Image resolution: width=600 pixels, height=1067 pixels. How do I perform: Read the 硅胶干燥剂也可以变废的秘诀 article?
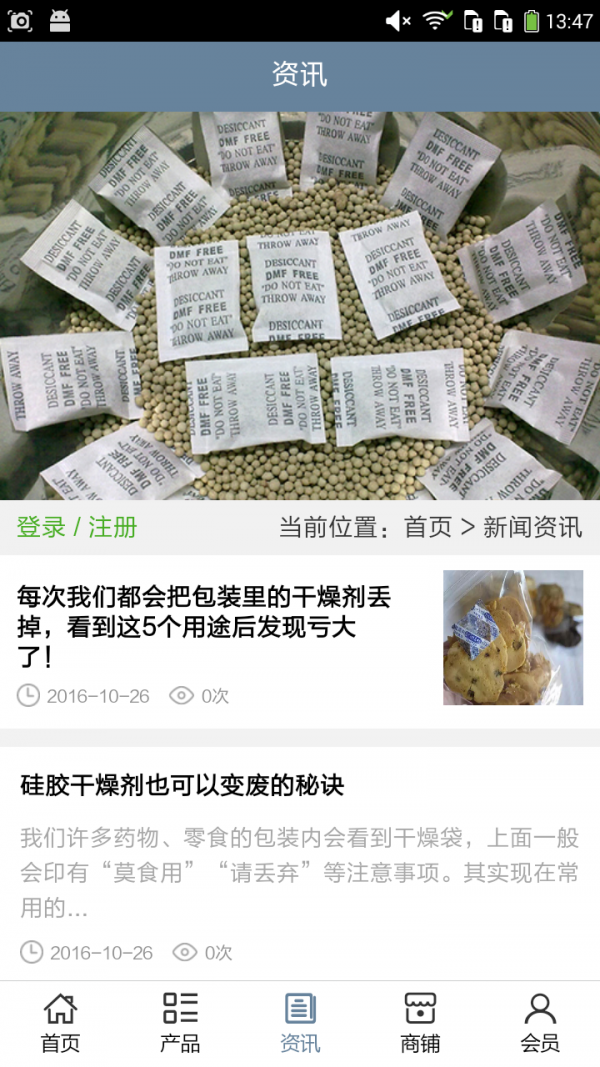pyautogui.click(x=182, y=785)
